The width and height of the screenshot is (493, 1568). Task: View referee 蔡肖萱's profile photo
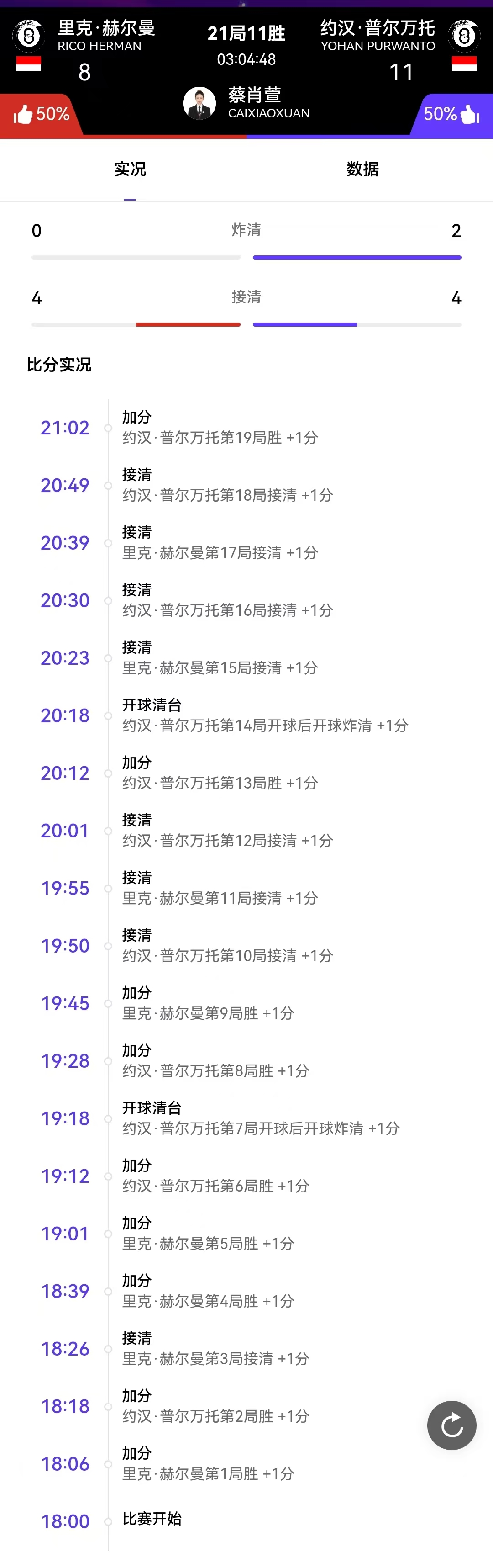coord(199,103)
